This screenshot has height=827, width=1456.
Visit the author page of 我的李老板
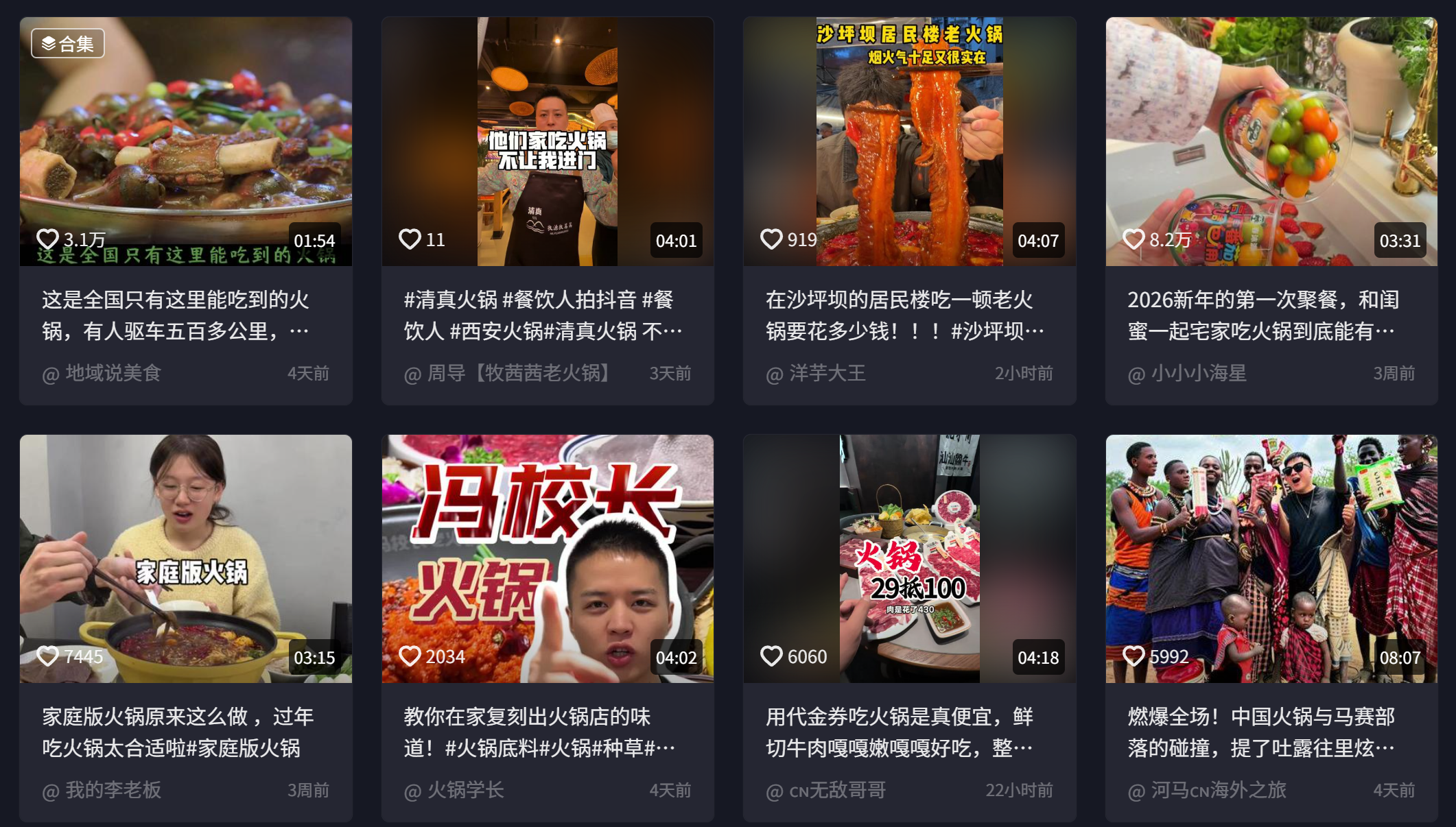[113, 791]
